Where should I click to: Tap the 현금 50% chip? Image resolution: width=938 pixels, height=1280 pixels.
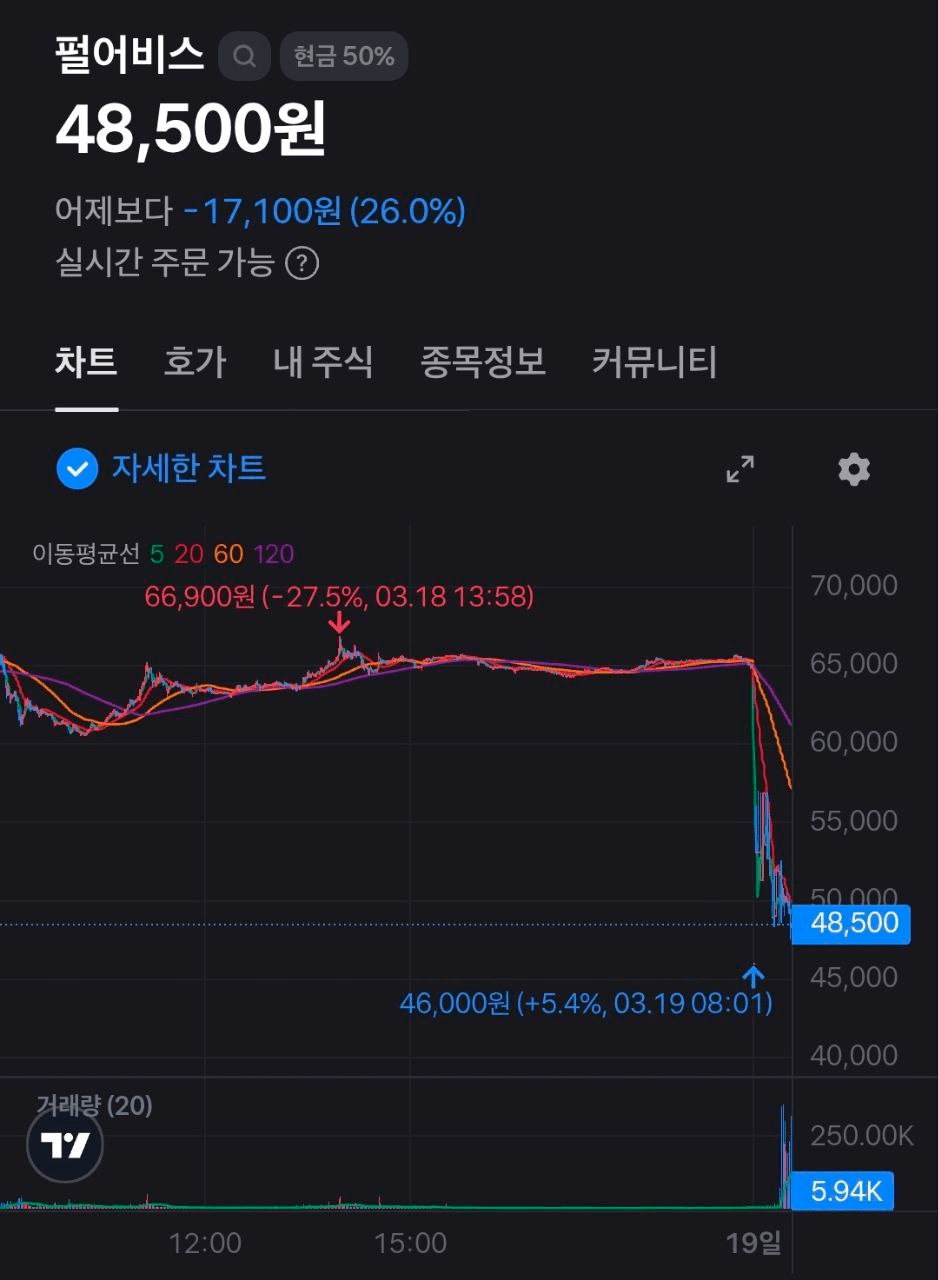(x=344, y=56)
